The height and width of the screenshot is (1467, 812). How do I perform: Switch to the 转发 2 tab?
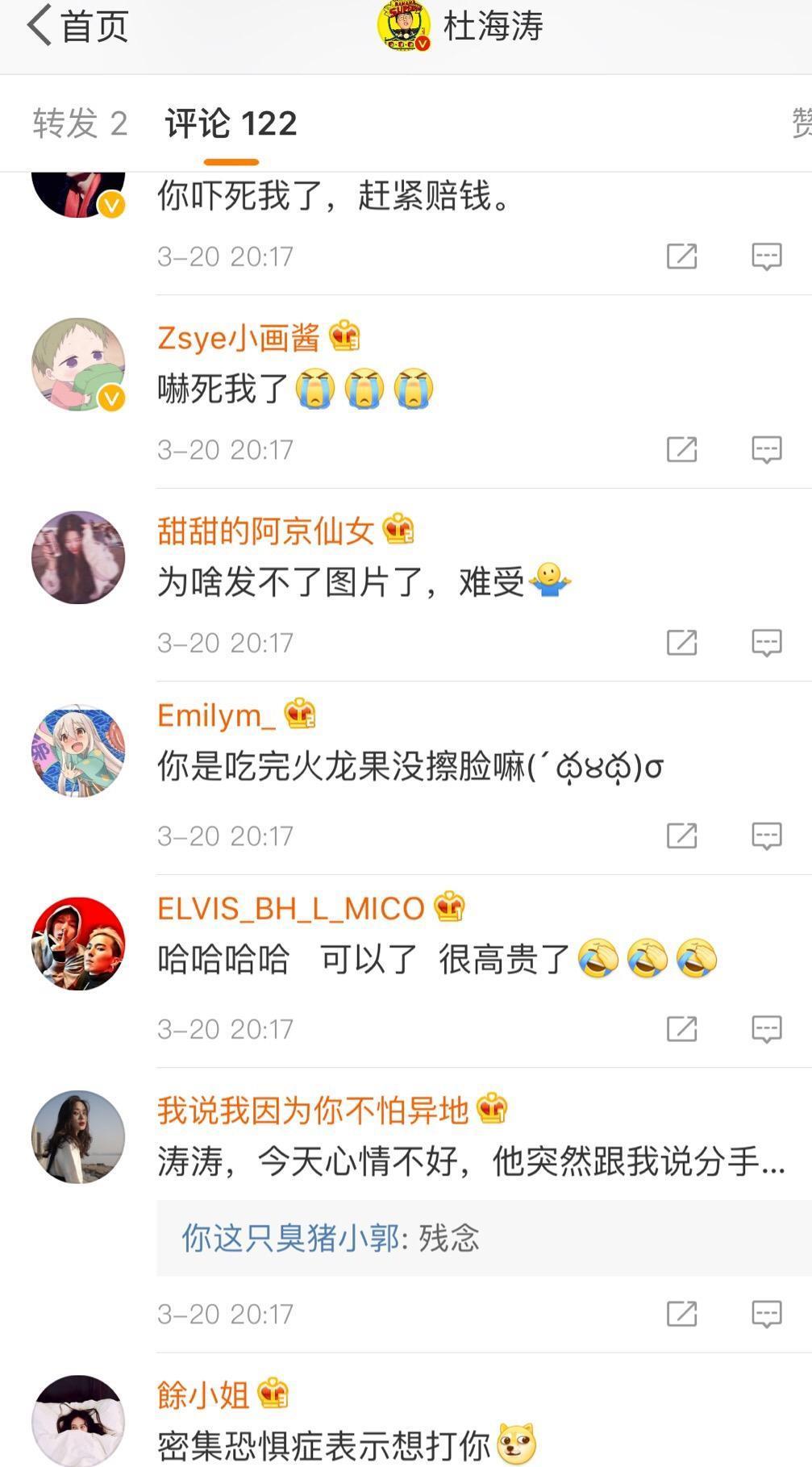point(80,124)
